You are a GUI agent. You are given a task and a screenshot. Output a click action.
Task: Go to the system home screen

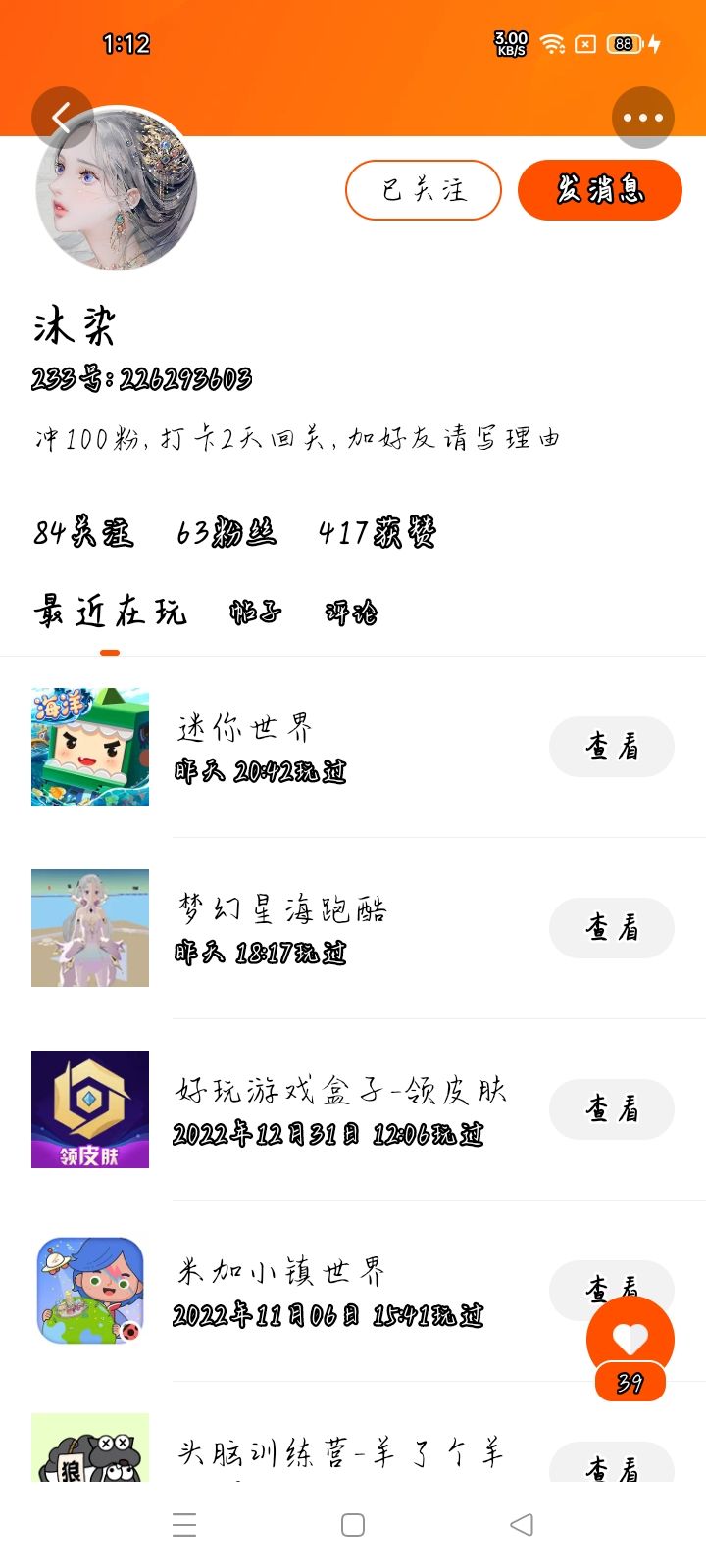[x=353, y=1525]
